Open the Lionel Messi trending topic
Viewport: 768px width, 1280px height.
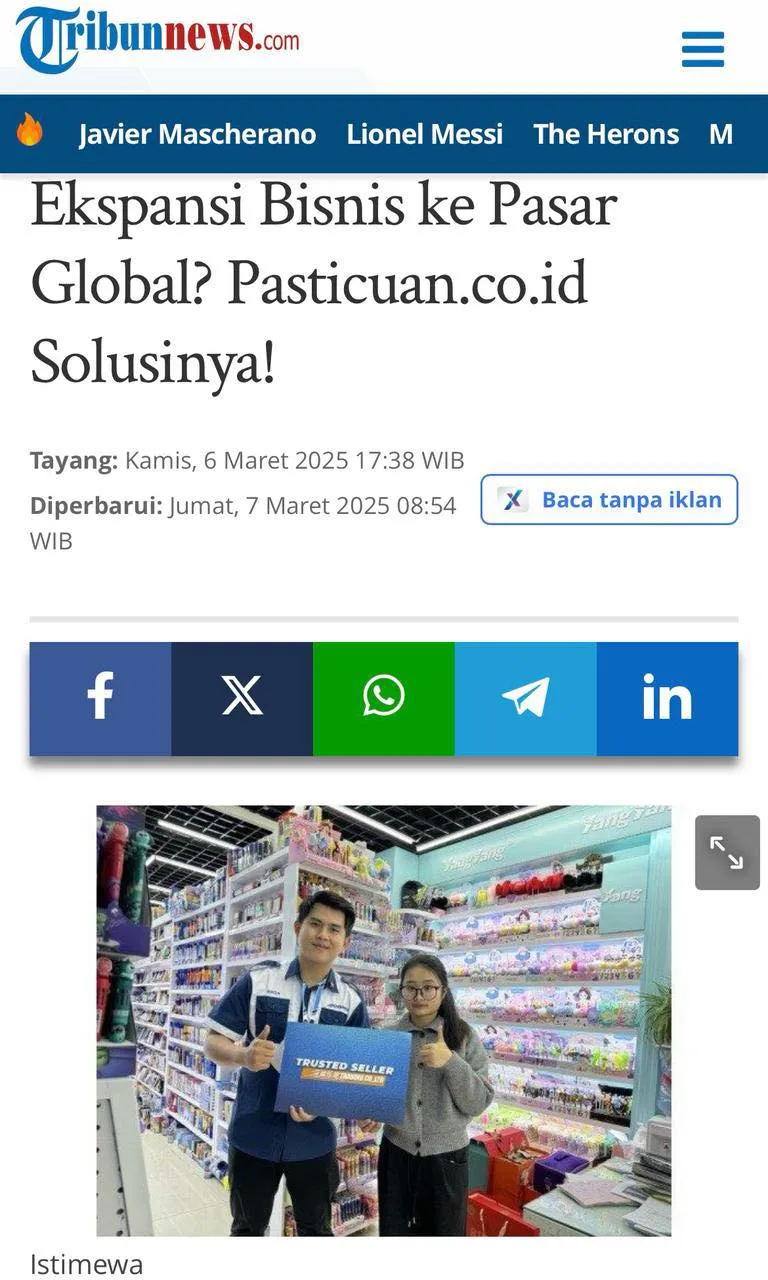click(424, 134)
